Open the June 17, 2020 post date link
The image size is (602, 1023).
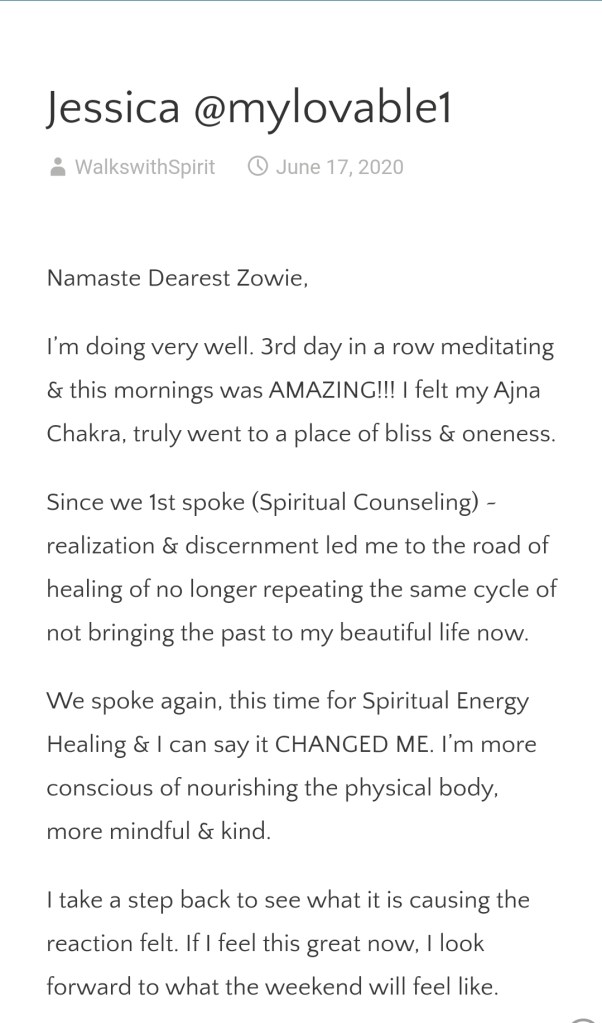click(x=339, y=167)
